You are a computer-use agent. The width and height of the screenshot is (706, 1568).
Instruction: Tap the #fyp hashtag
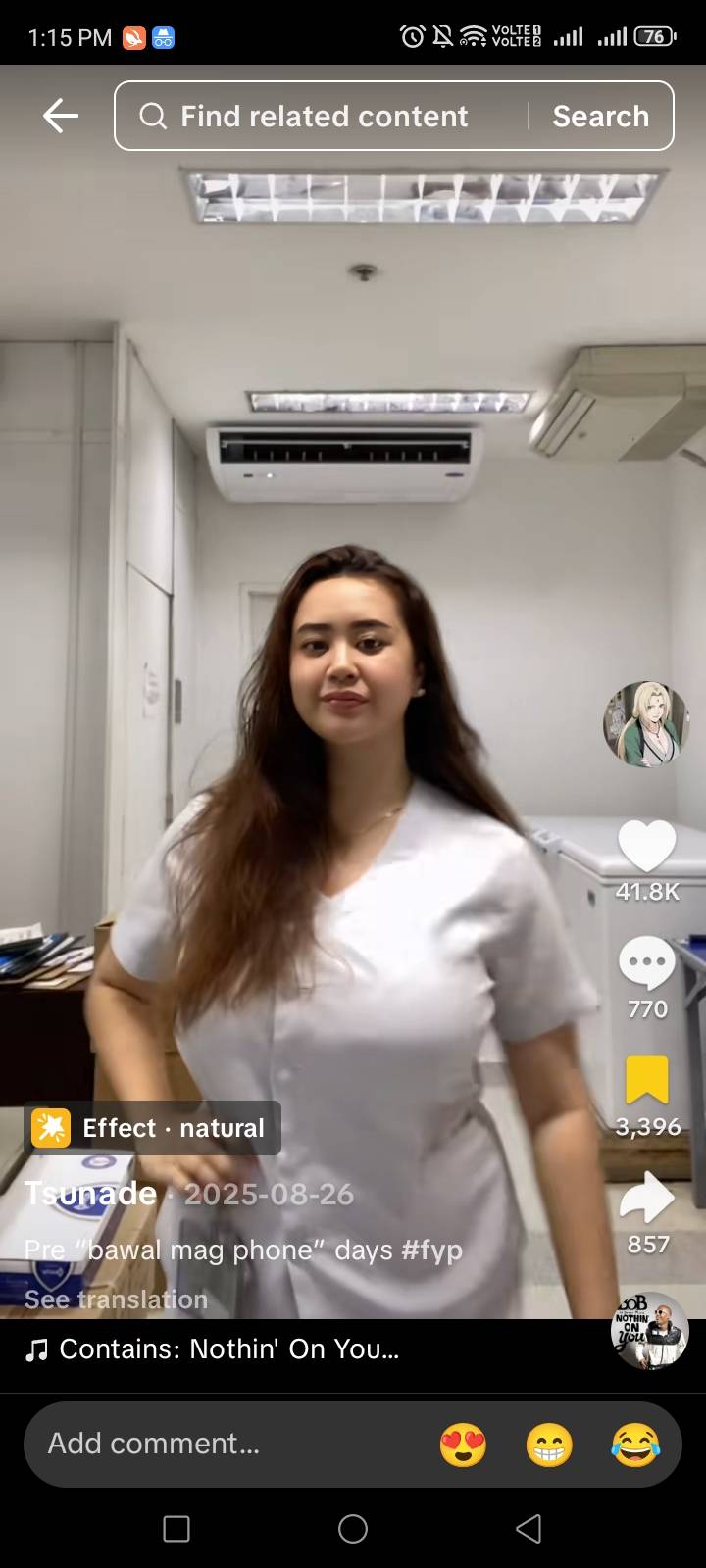pyautogui.click(x=430, y=1250)
